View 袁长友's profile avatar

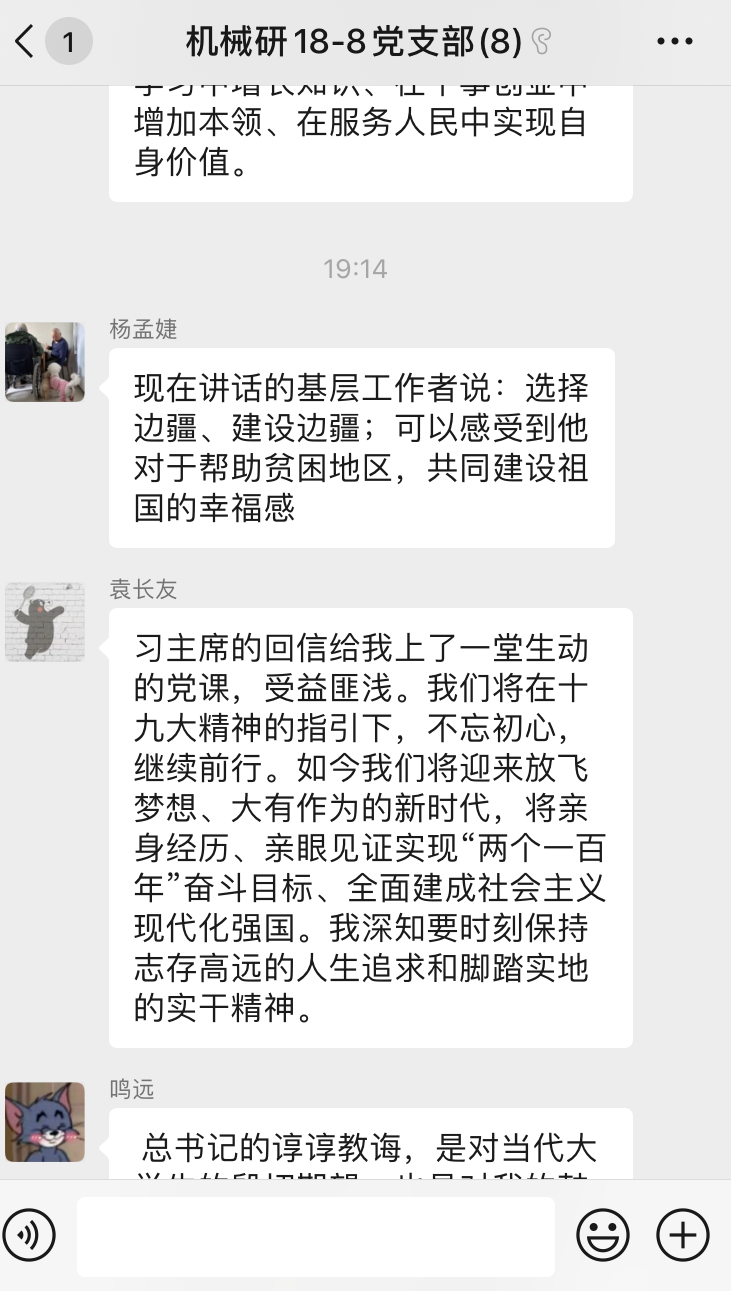(45, 622)
